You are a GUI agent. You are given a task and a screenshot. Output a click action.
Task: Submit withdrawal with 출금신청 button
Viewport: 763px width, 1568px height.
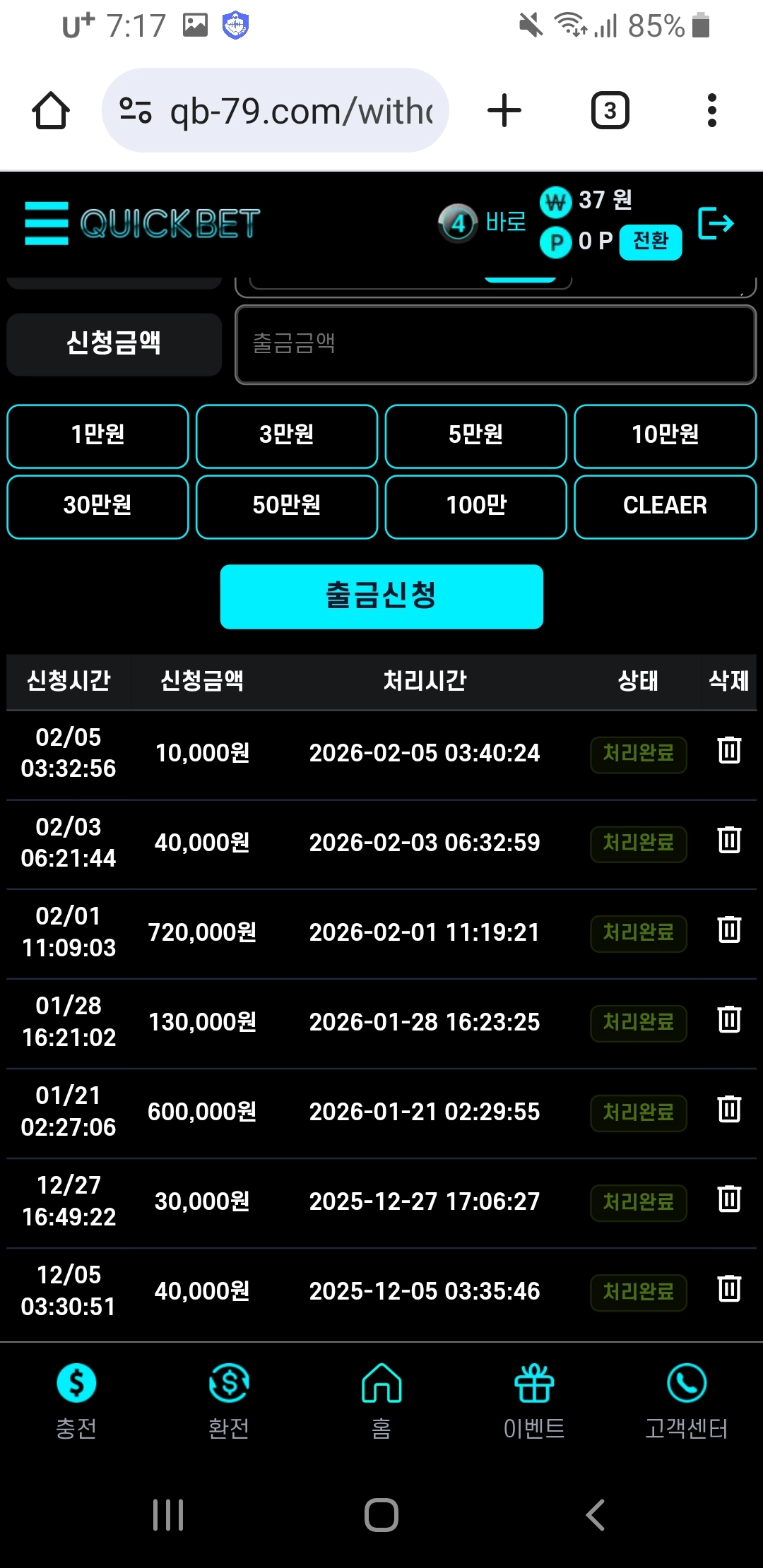(381, 596)
